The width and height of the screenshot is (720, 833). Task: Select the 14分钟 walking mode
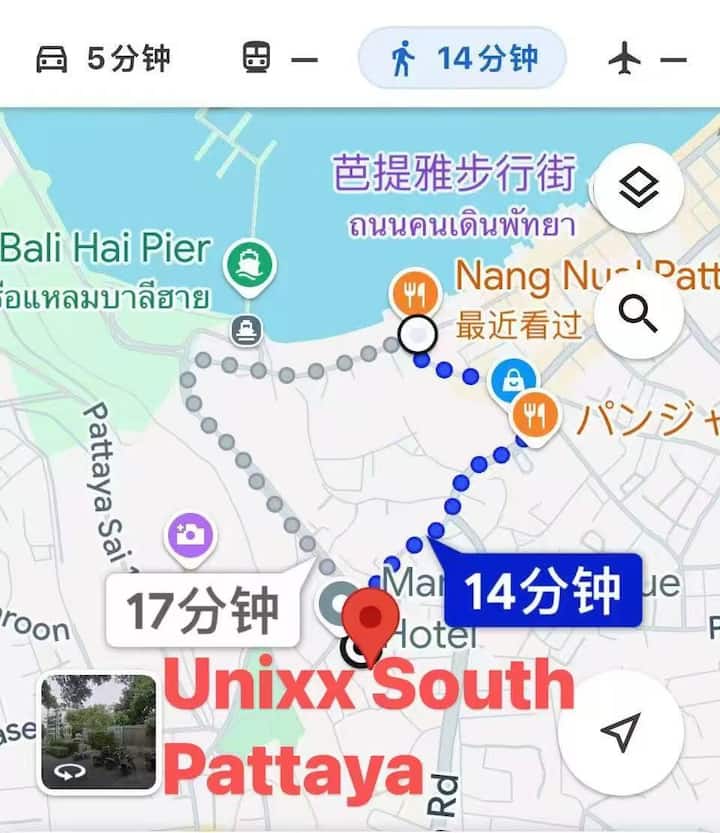tap(462, 59)
